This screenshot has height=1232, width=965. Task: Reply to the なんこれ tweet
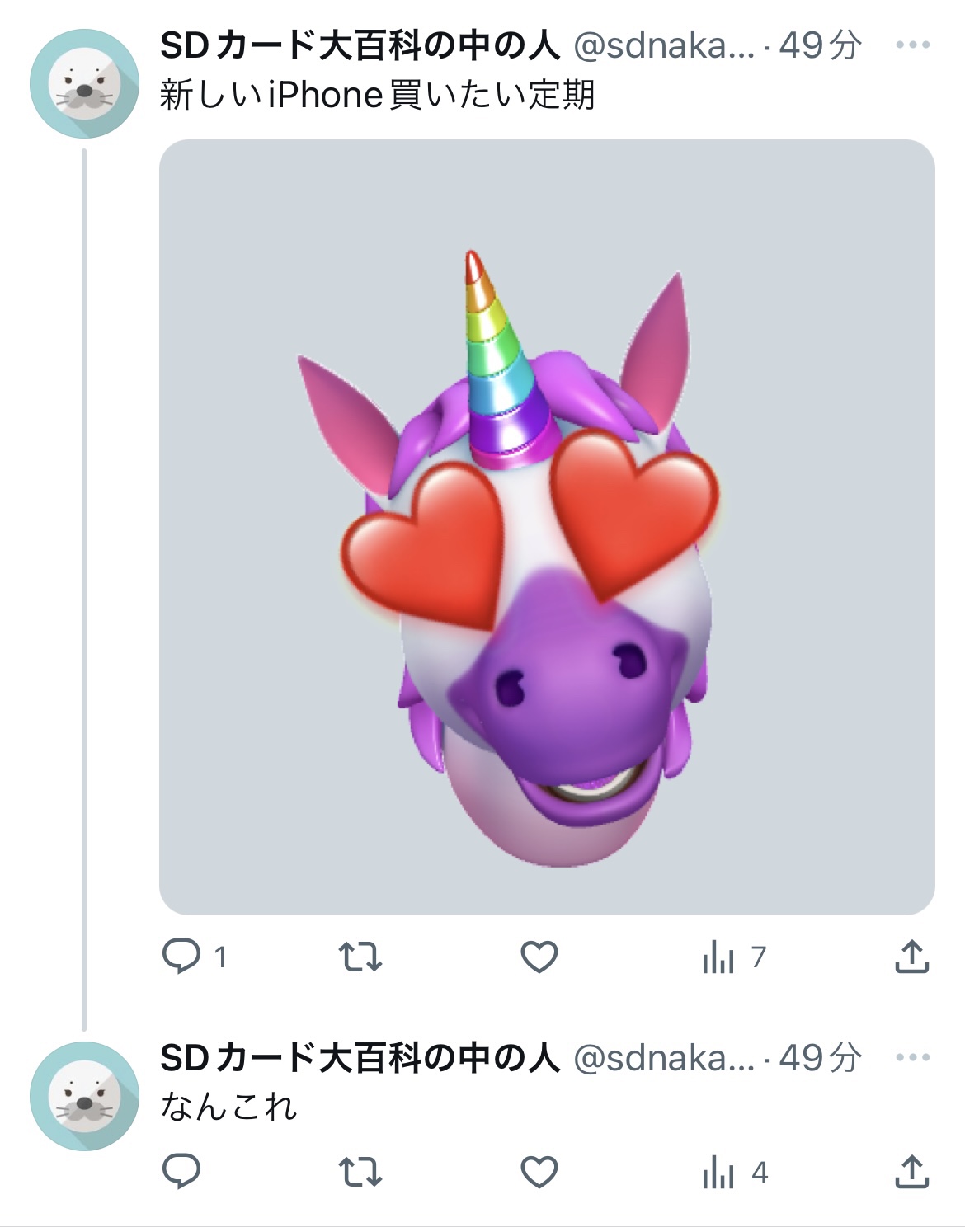pos(182,1172)
